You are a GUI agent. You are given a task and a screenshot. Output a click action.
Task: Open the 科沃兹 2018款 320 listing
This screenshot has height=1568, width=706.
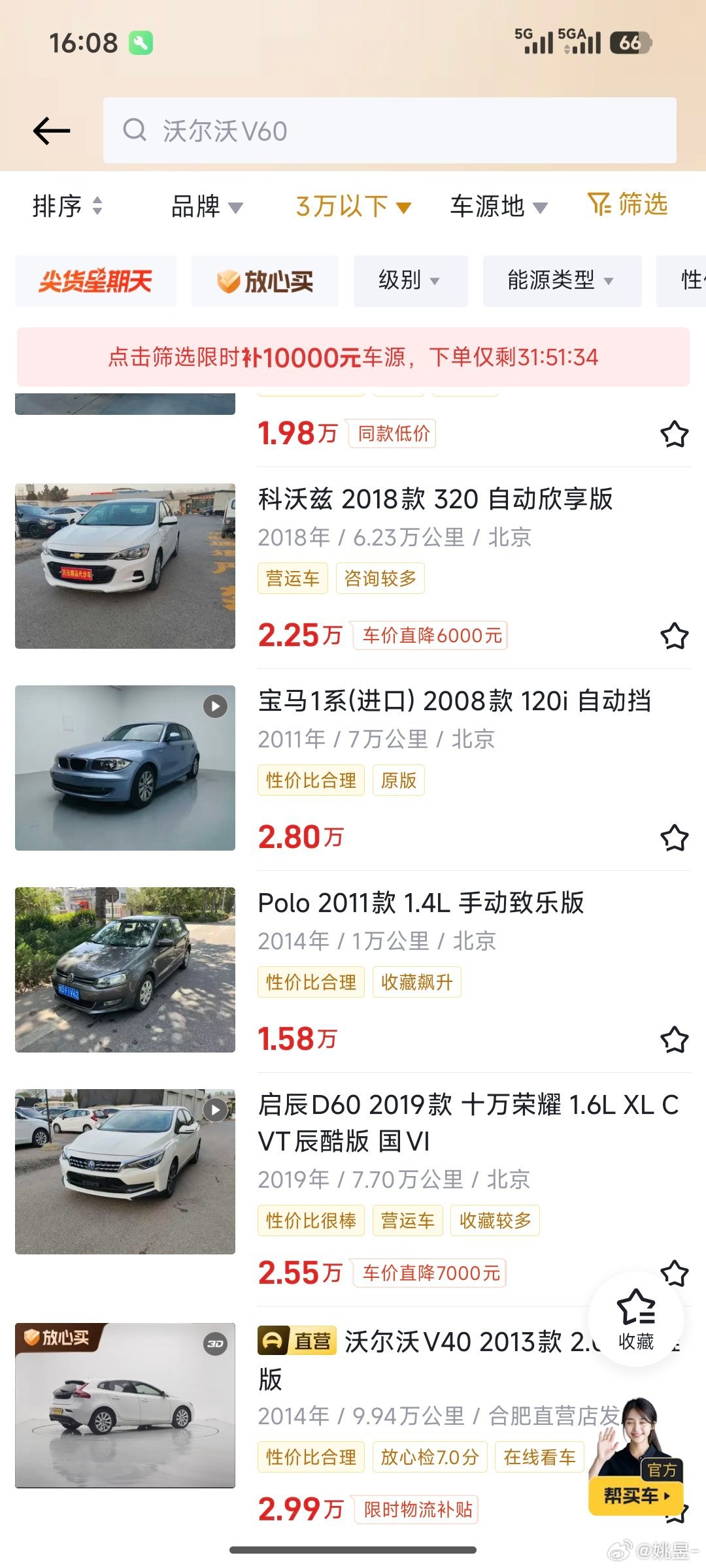(x=435, y=499)
